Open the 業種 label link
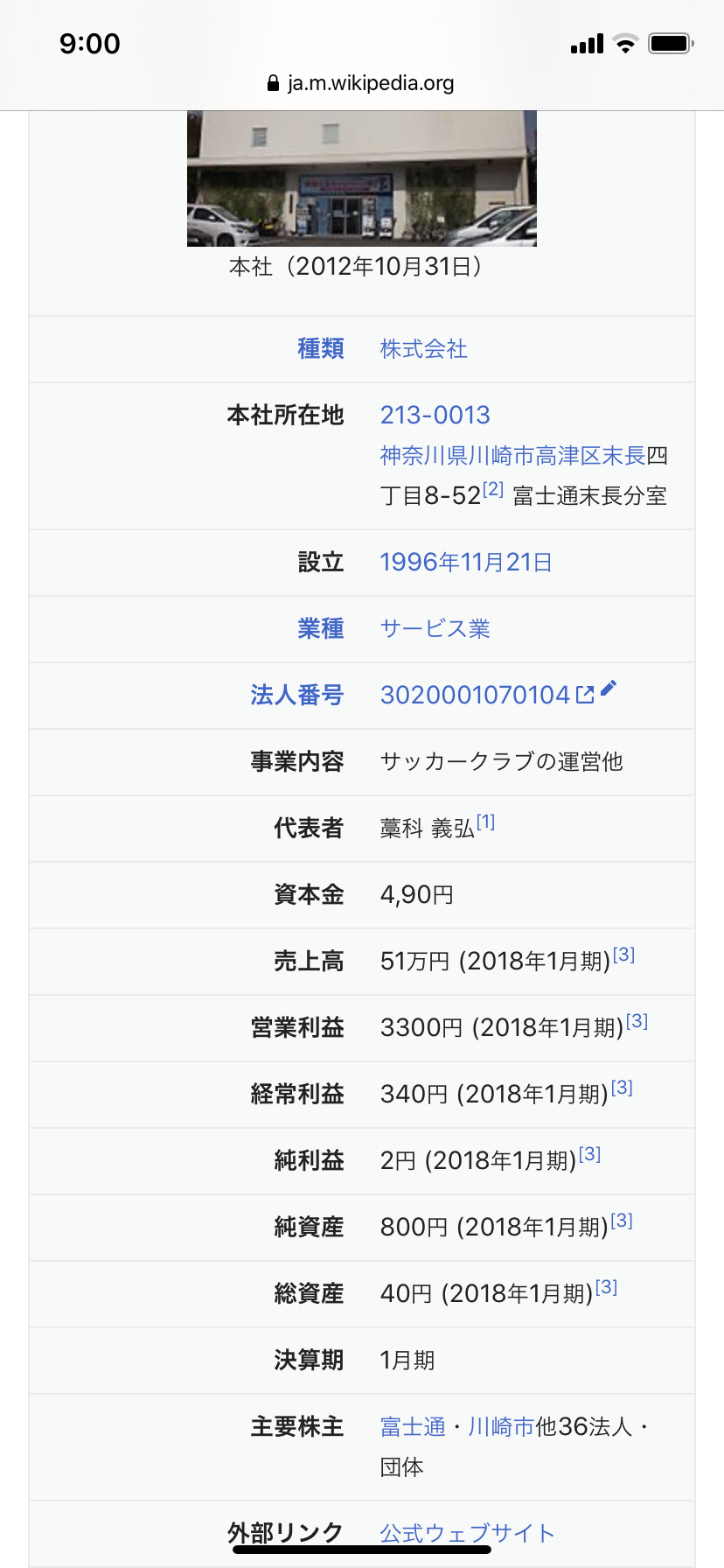The image size is (724, 1568). [320, 629]
